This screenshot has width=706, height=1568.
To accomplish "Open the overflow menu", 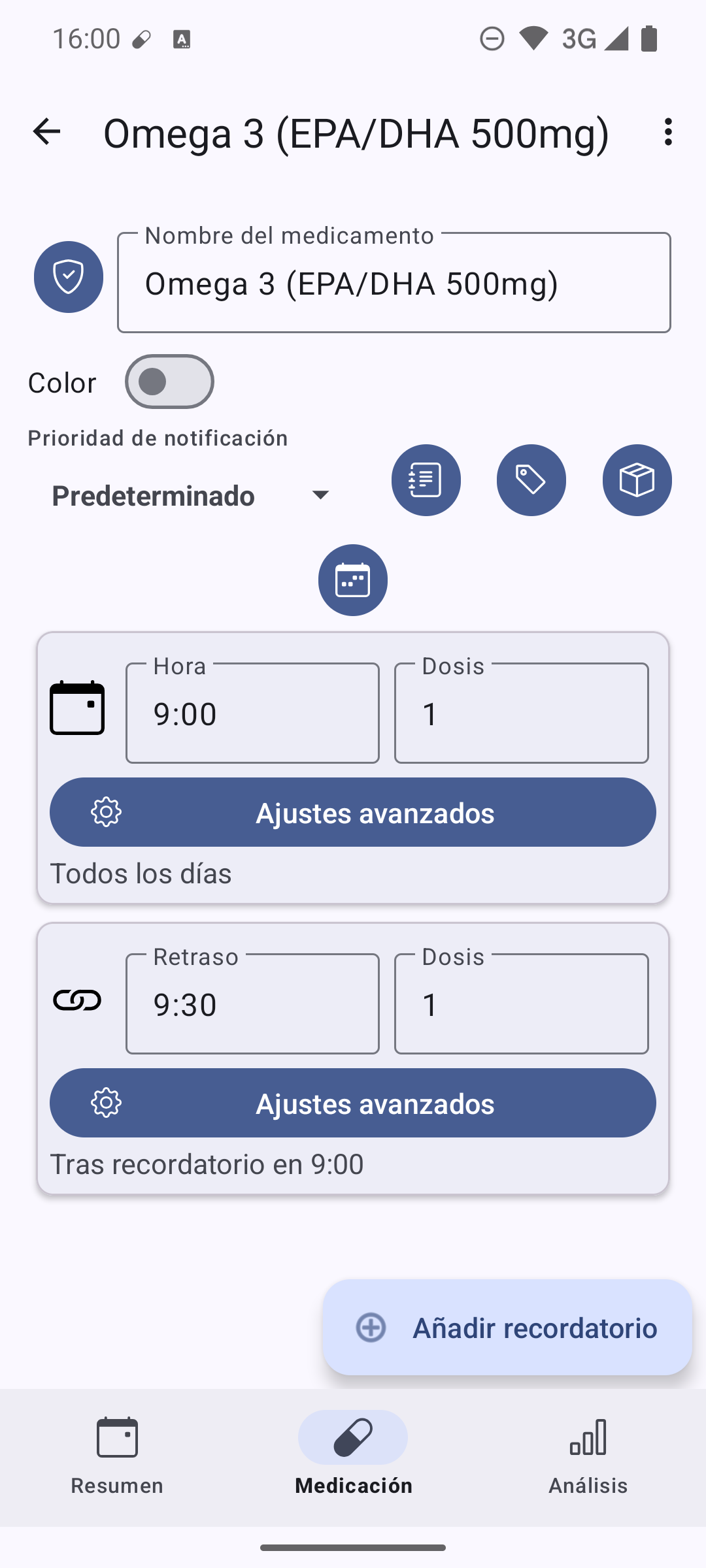I will pos(667,132).
